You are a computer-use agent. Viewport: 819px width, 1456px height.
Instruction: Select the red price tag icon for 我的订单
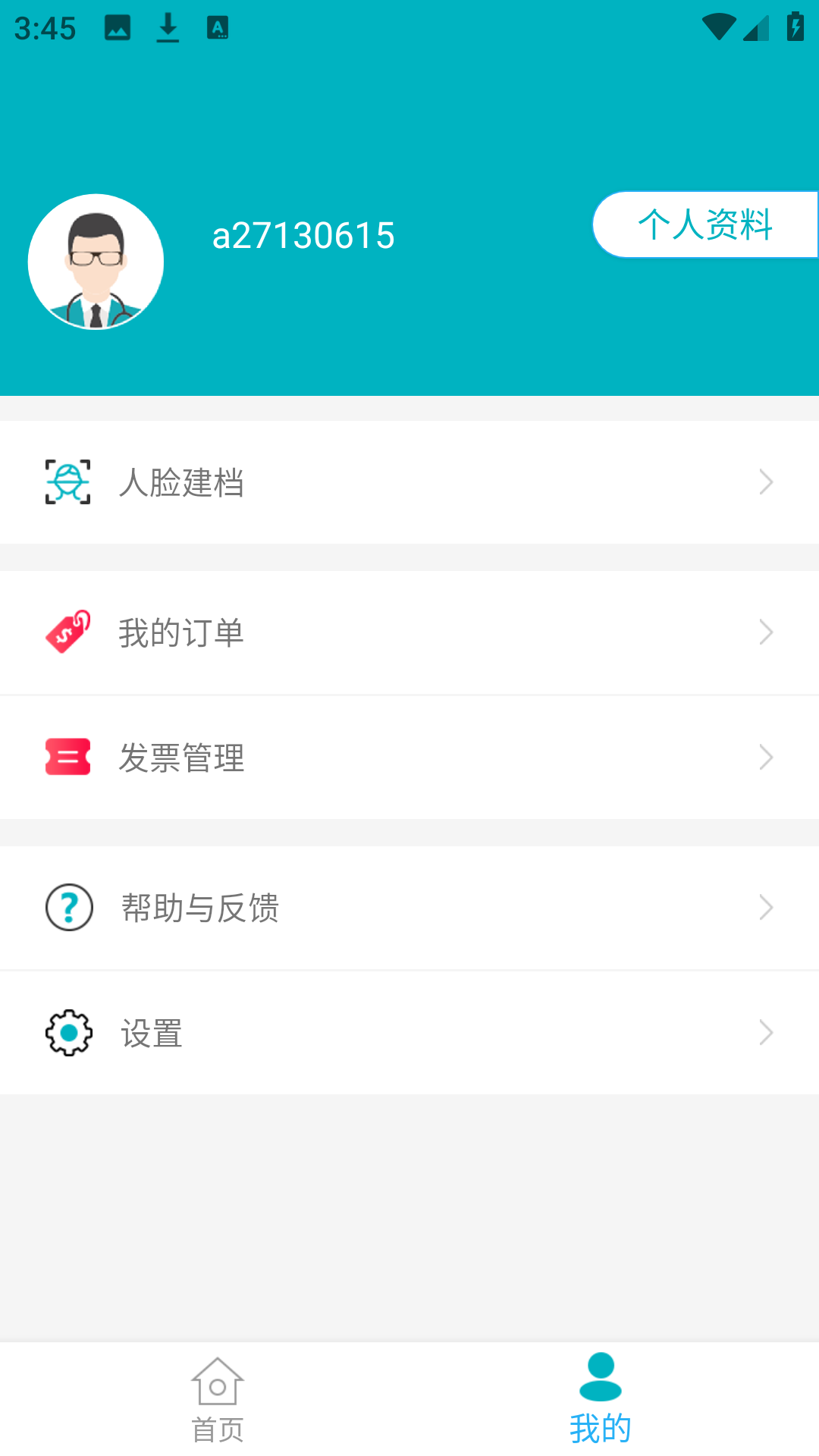tap(67, 632)
